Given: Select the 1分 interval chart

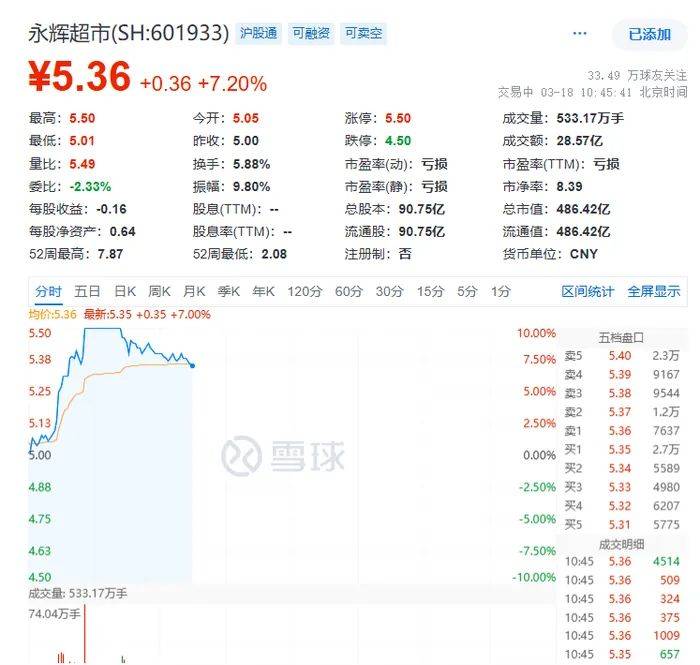Looking at the screenshot, I should [500, 291].
